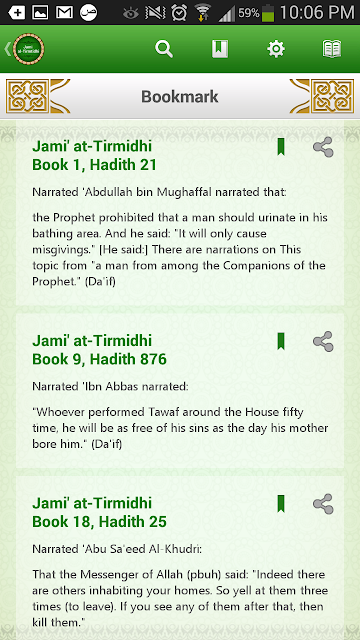360x640 pixels.
Task: Open the Book 18, Hadith 25 card
Action: [180, 558]
